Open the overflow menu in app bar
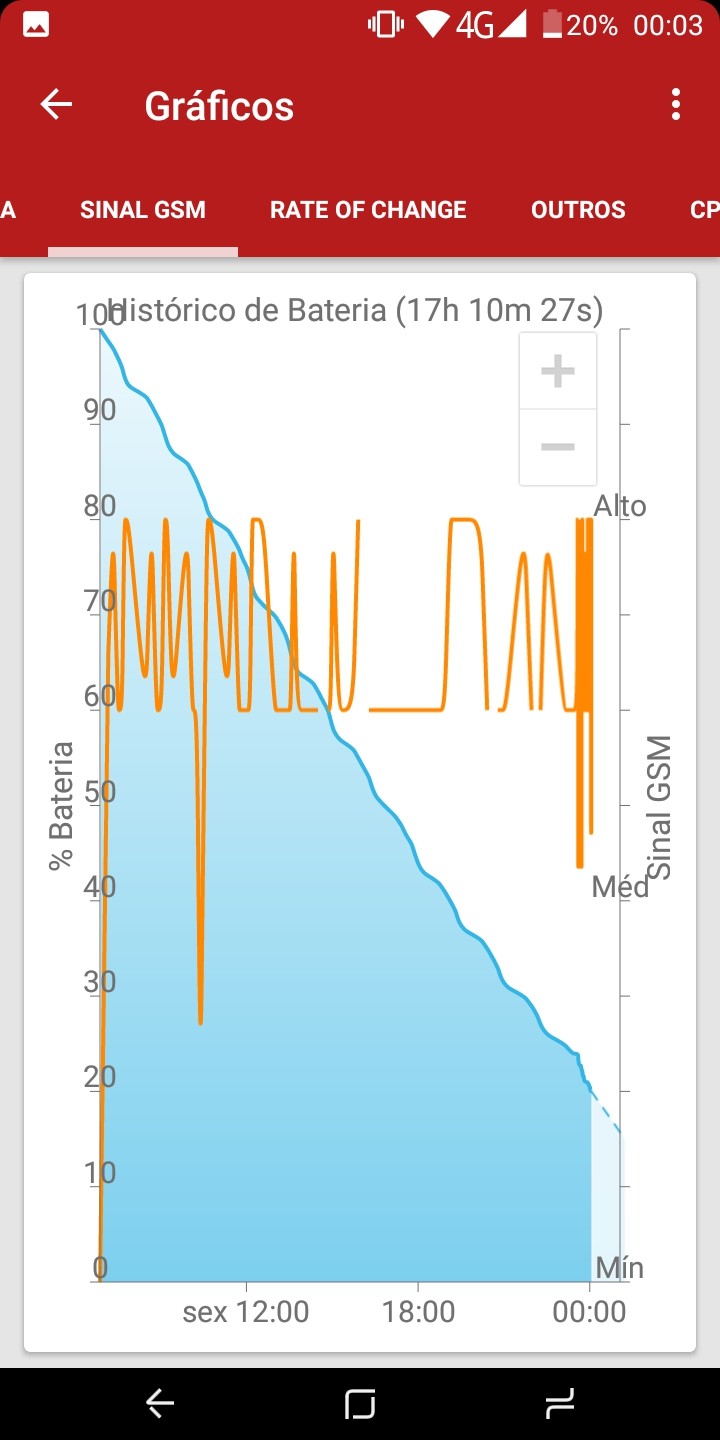Image resolution: width=720 pixels, height=1440 pixels. pos(676,104)
